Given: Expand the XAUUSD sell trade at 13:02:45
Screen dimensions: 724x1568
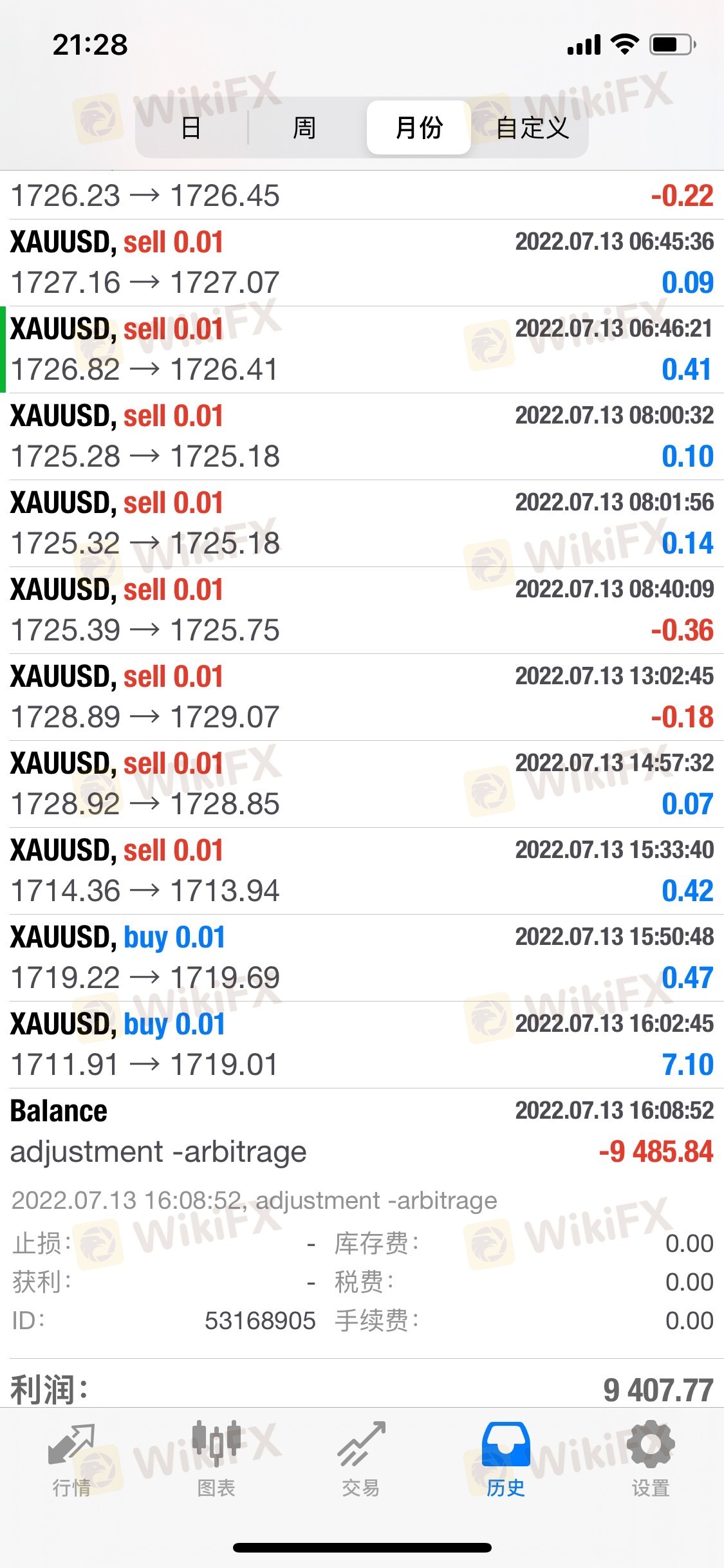Looking at the screenshot, I should (x=362, y=697).
